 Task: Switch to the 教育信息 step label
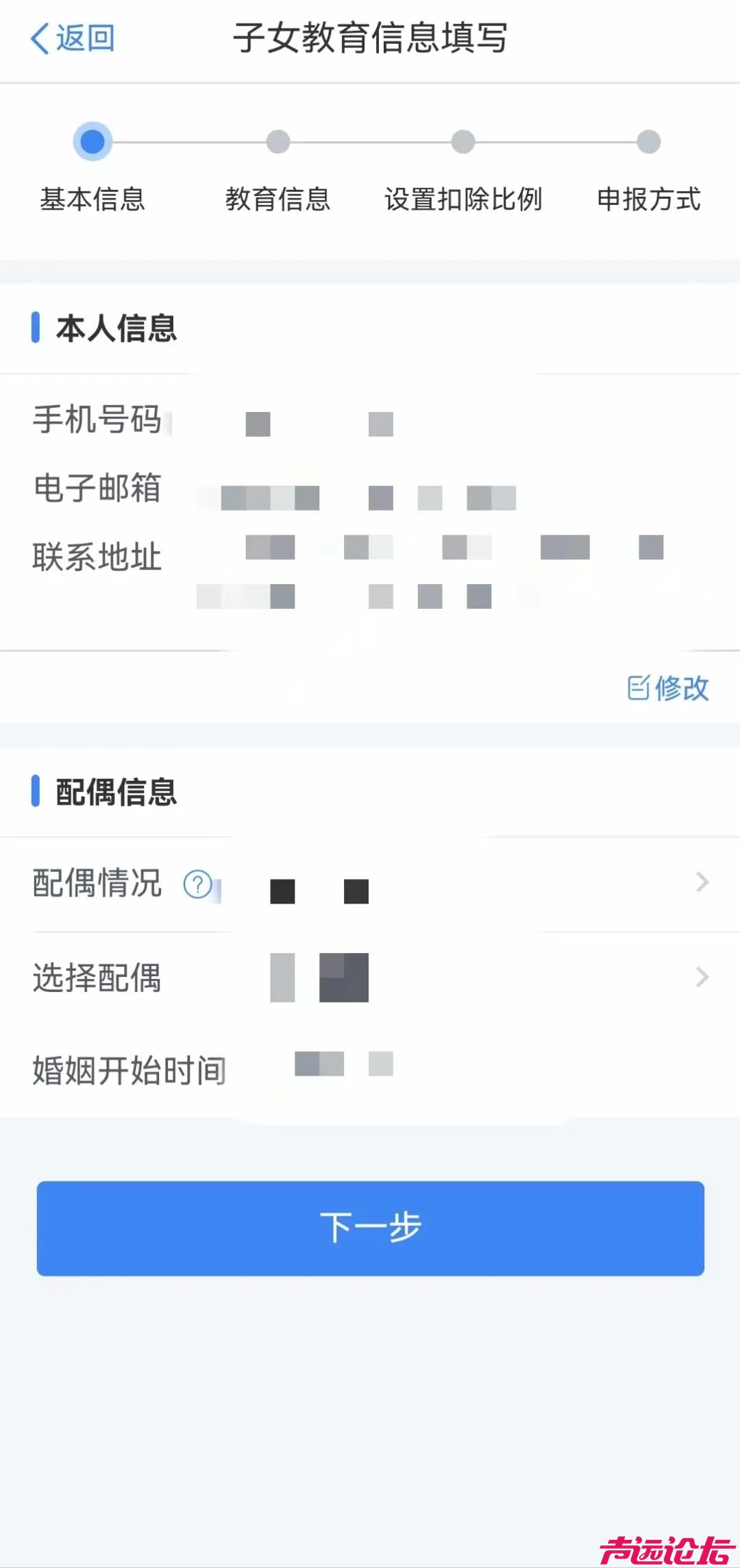277,200
